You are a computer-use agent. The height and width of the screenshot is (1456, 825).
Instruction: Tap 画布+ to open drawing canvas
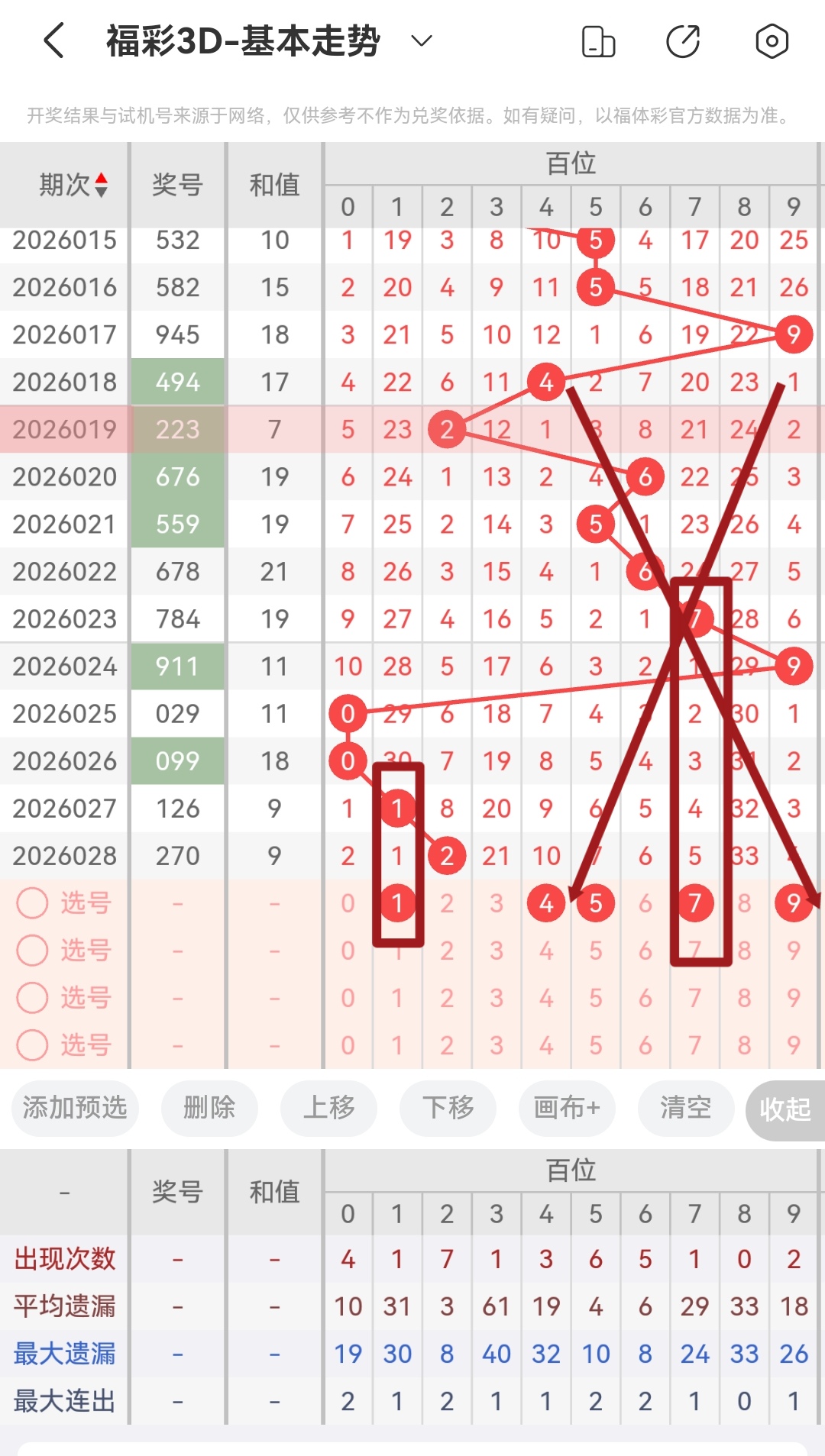click(x=566, y=1109)
